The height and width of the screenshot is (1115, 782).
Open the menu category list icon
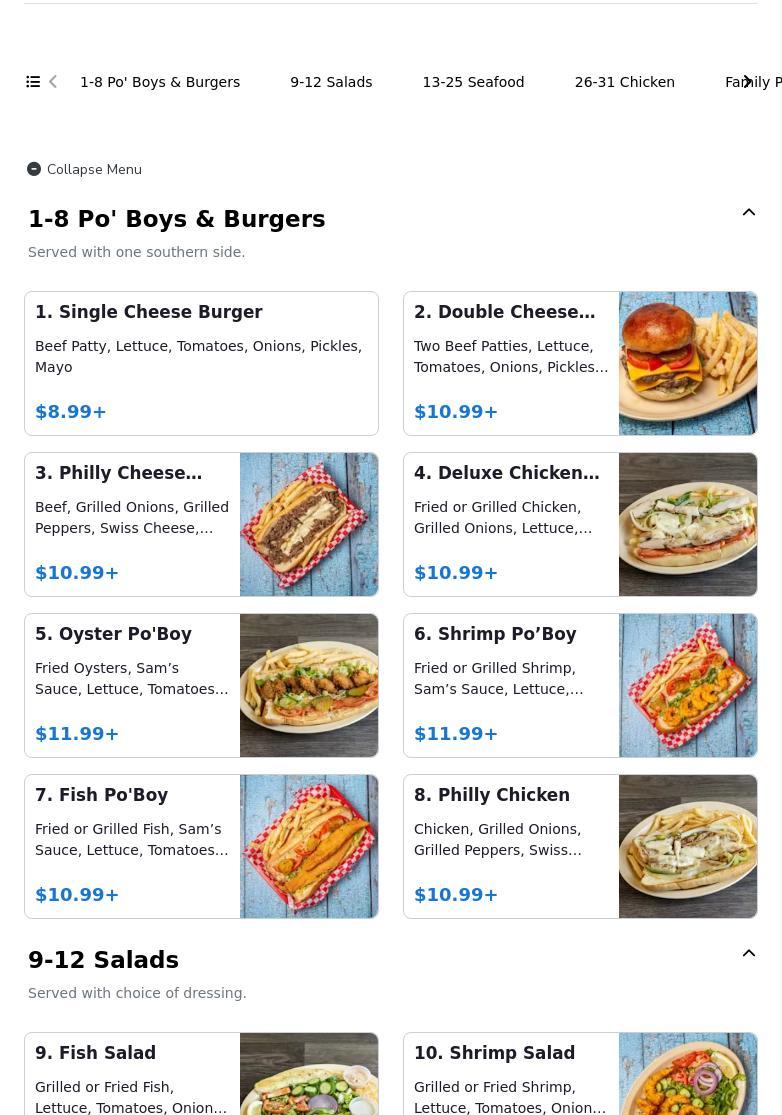point(33,82)
